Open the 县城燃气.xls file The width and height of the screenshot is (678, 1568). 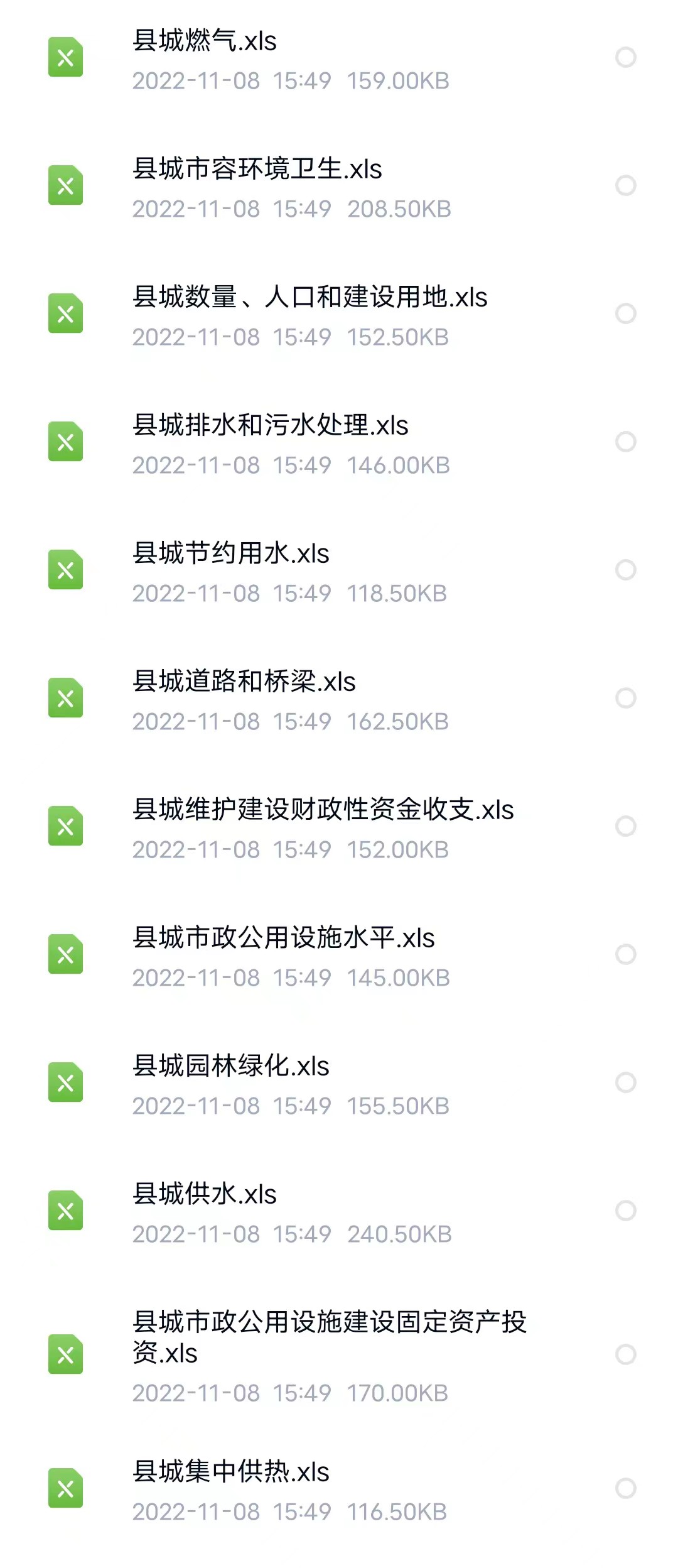point(204,41)
